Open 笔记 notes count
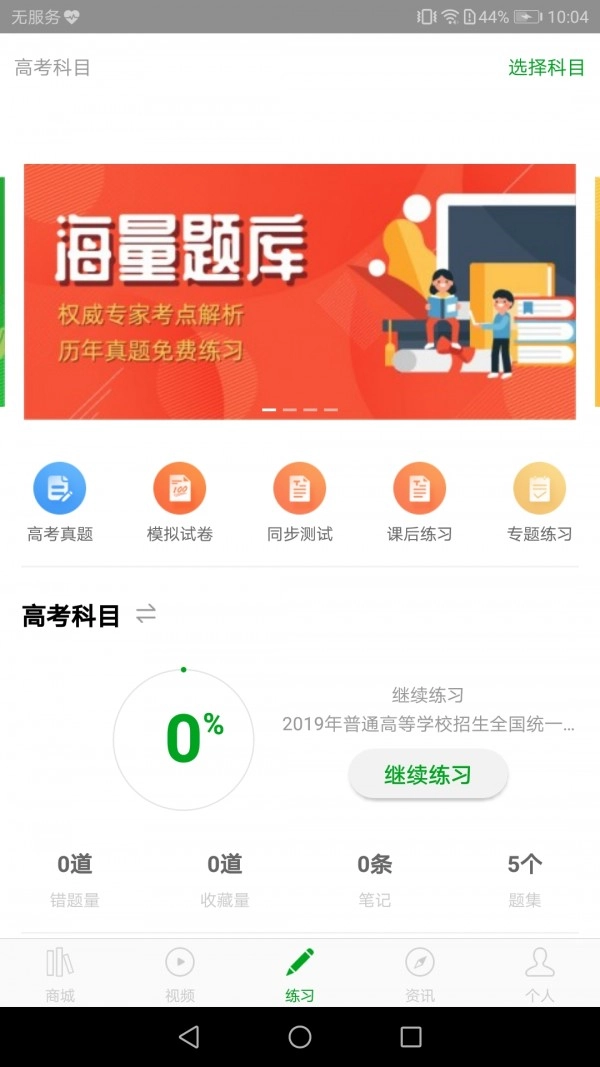Image resolution: width=600 pixels, height=1067 pixels. (375, 879)
